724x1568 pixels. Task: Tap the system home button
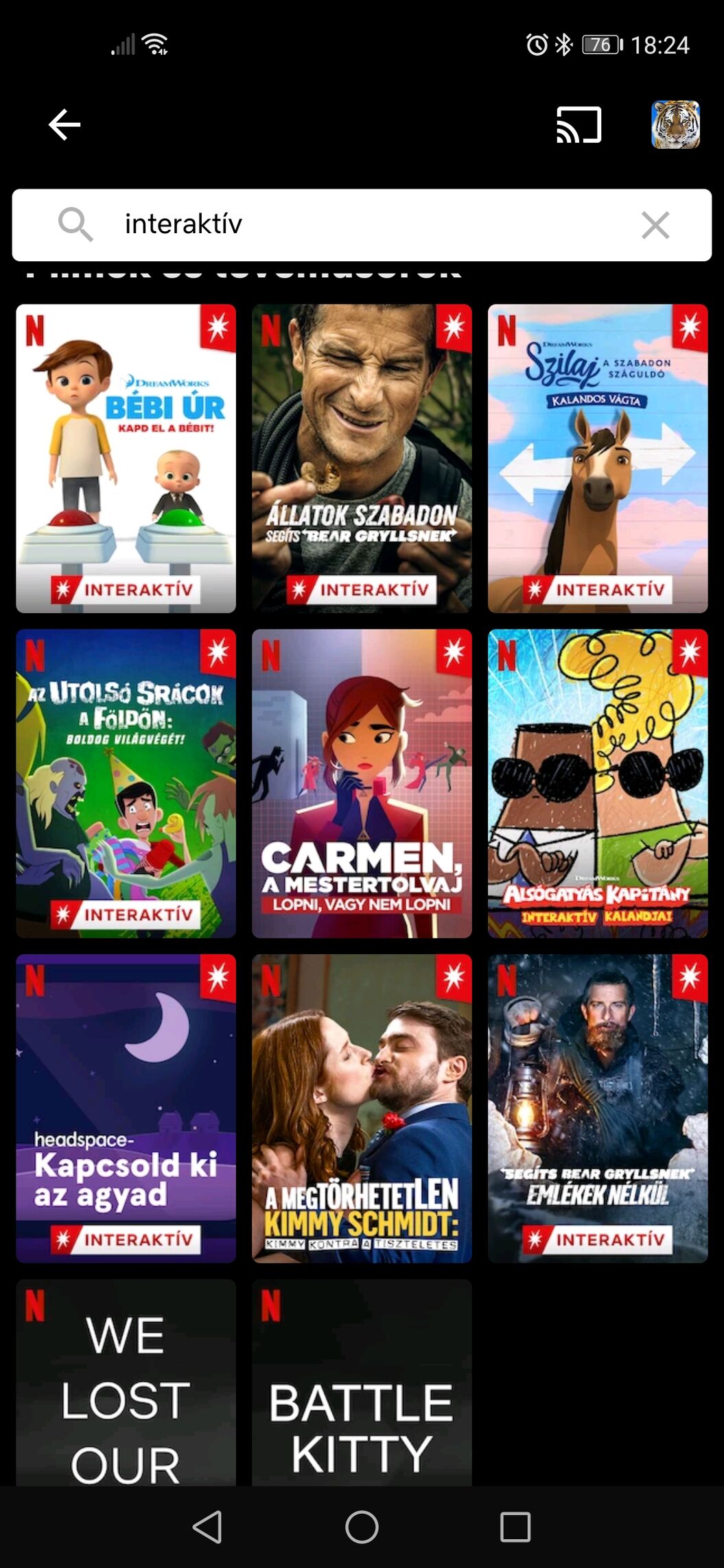coord(362,1527)
